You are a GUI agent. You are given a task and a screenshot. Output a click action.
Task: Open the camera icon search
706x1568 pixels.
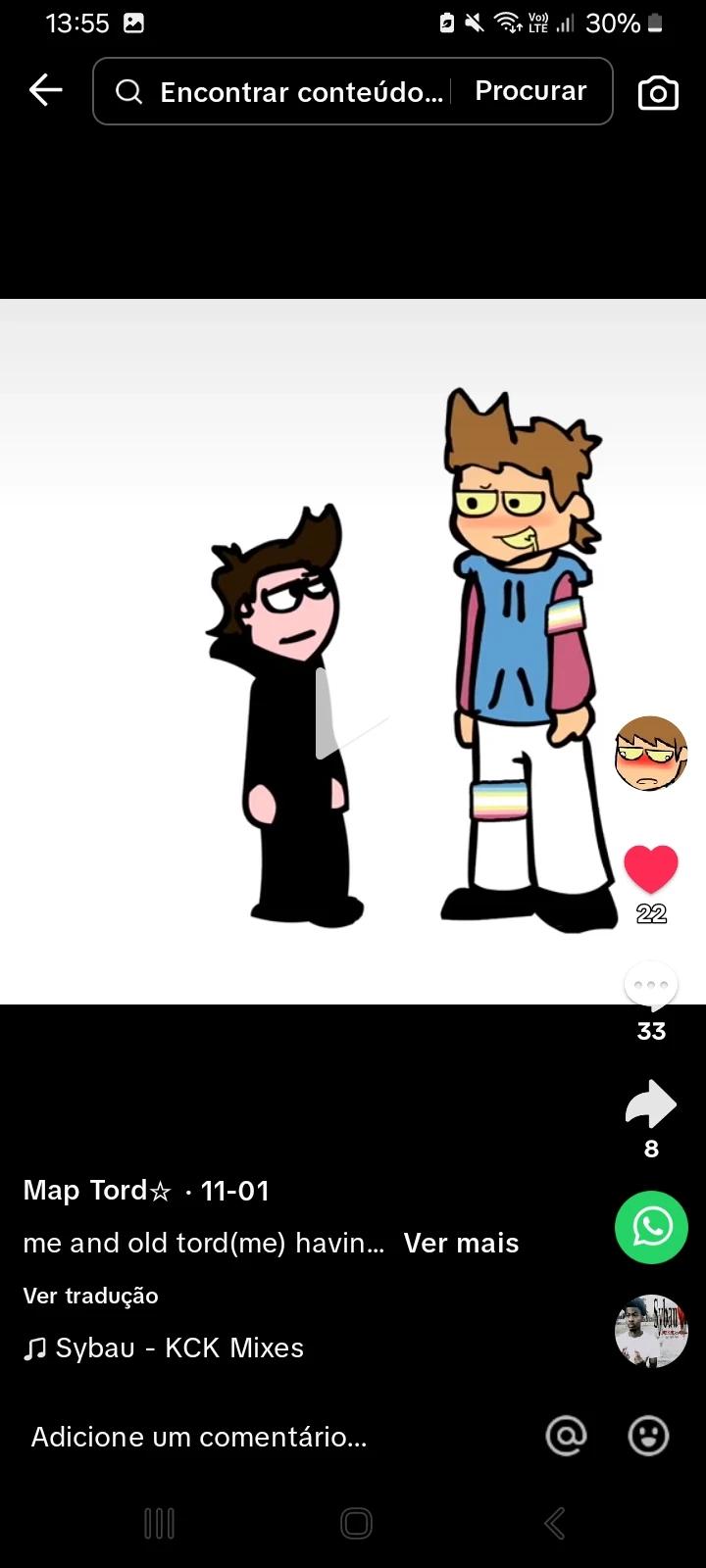(658, 92)
